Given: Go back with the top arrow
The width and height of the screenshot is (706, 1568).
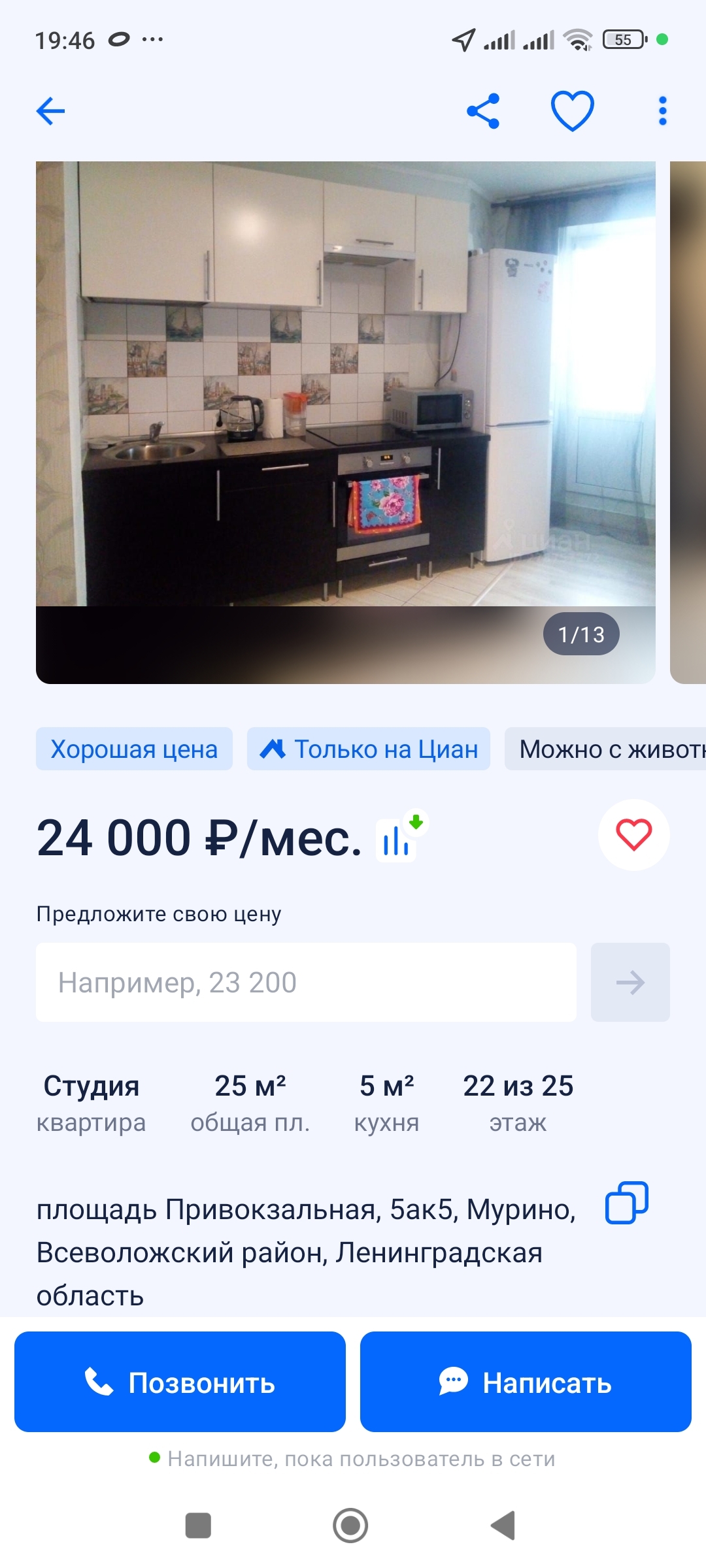Looking at the screenshot, I should click(50, 111).
